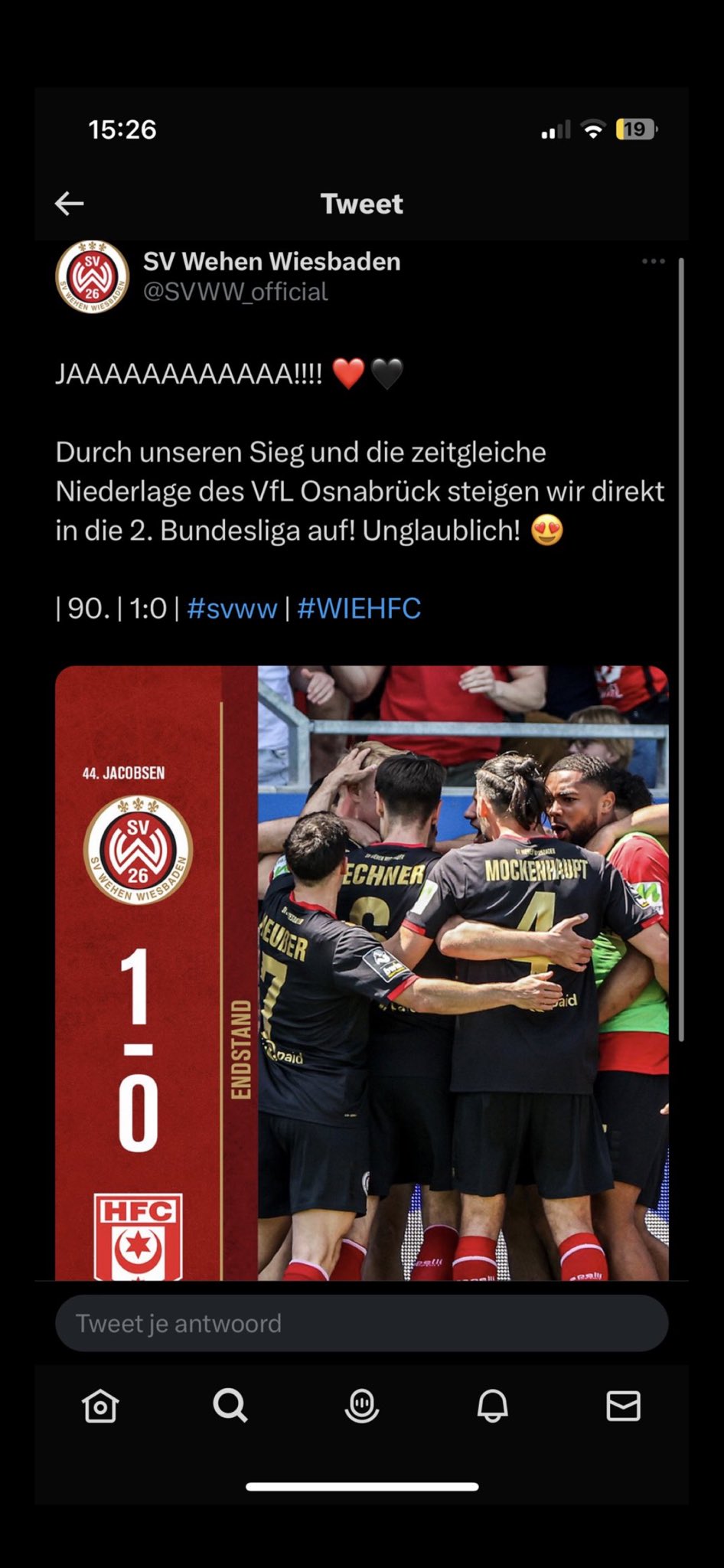Open the direct messages envelope tab
Viewport: 724px width, 1568px height.
pyautogui.click(x=624, y=1406)
